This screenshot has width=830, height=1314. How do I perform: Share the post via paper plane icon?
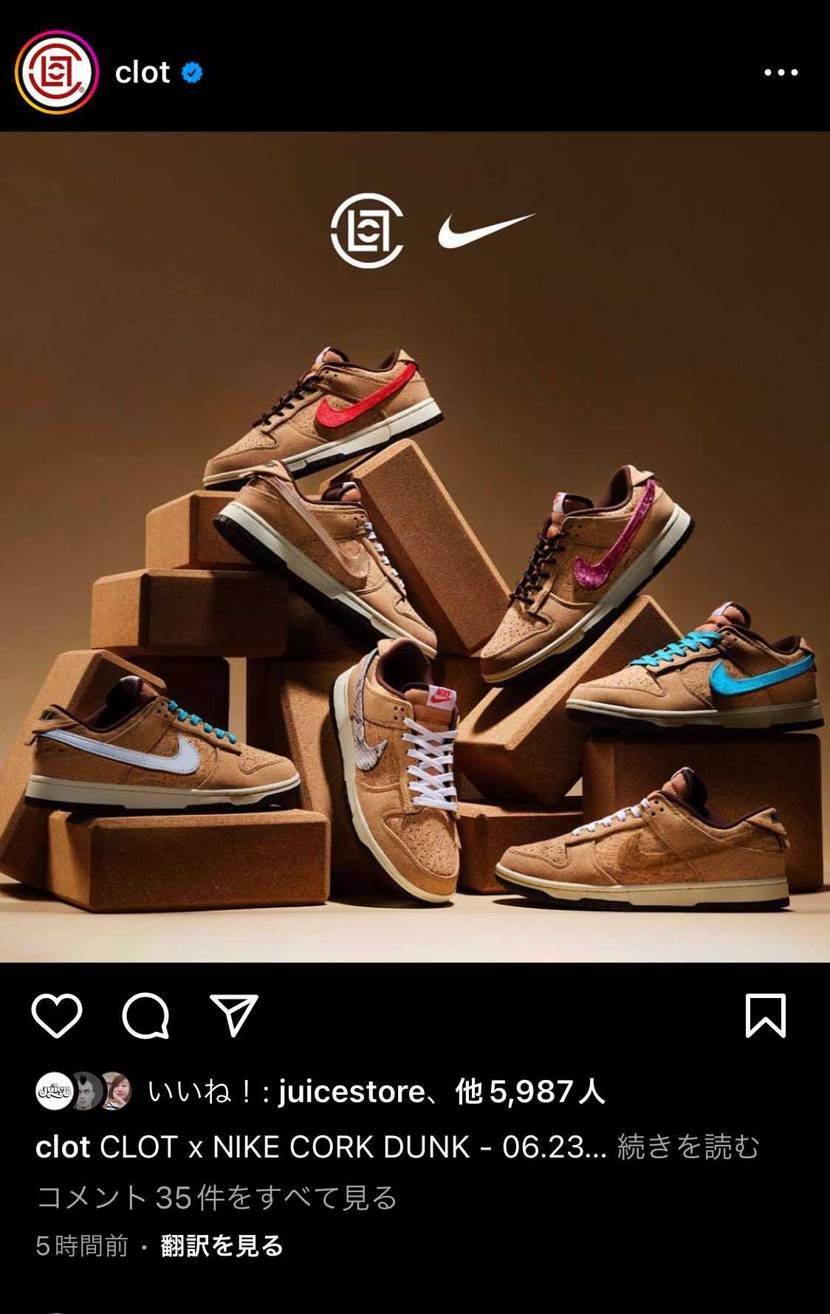234,1016
